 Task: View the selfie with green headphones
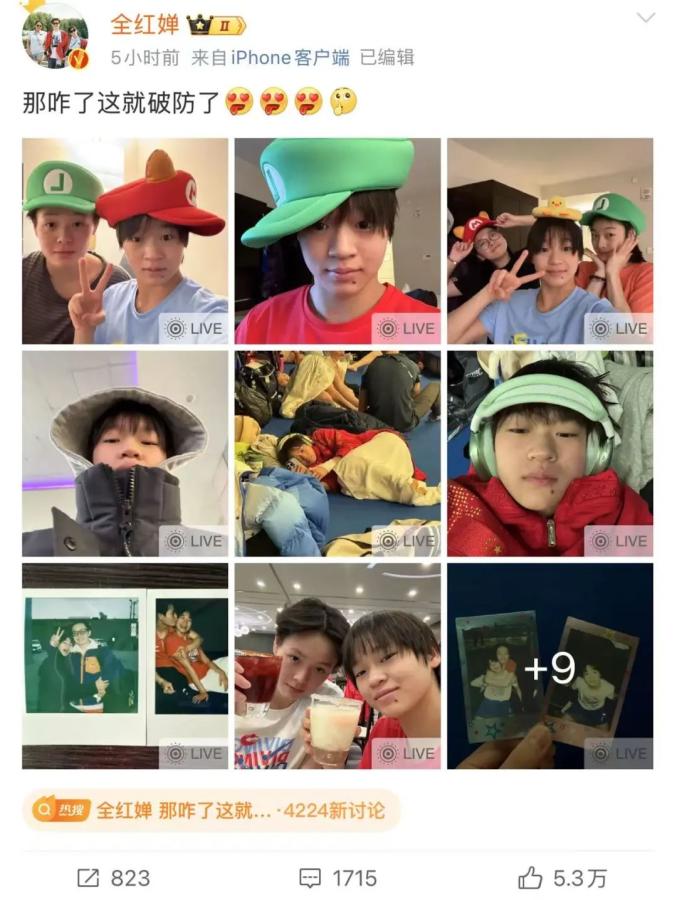pos(549,453)
